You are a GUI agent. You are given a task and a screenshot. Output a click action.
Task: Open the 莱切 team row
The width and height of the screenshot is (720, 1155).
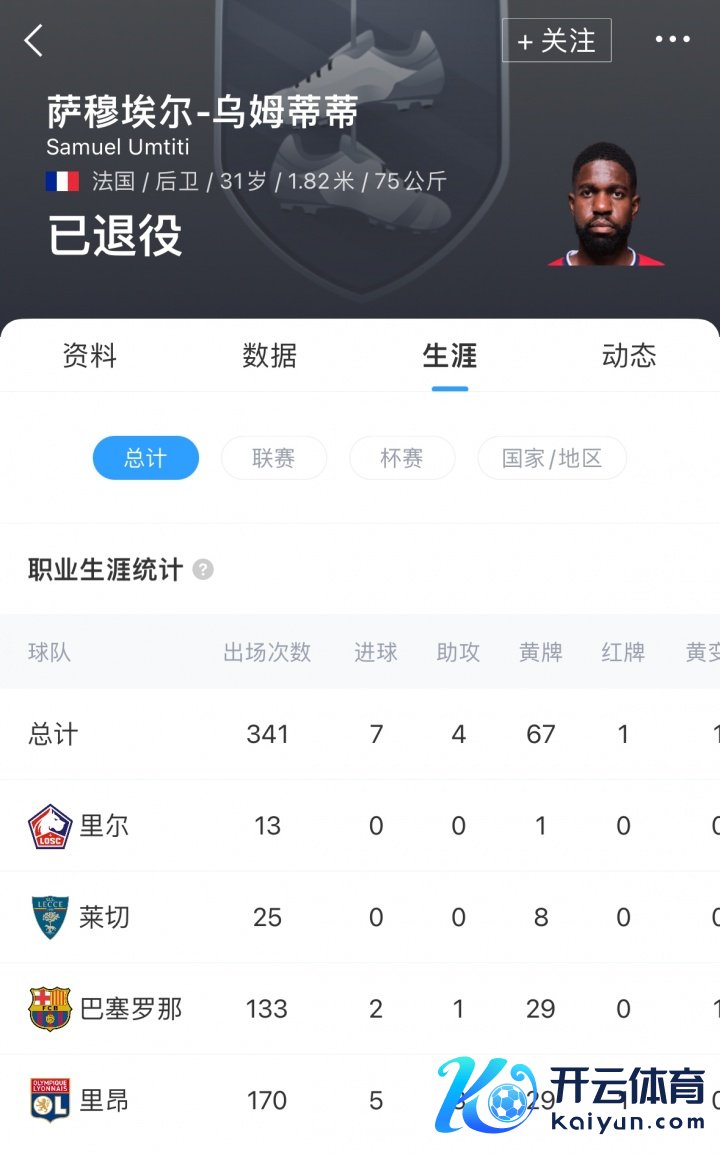coord(104,917)
